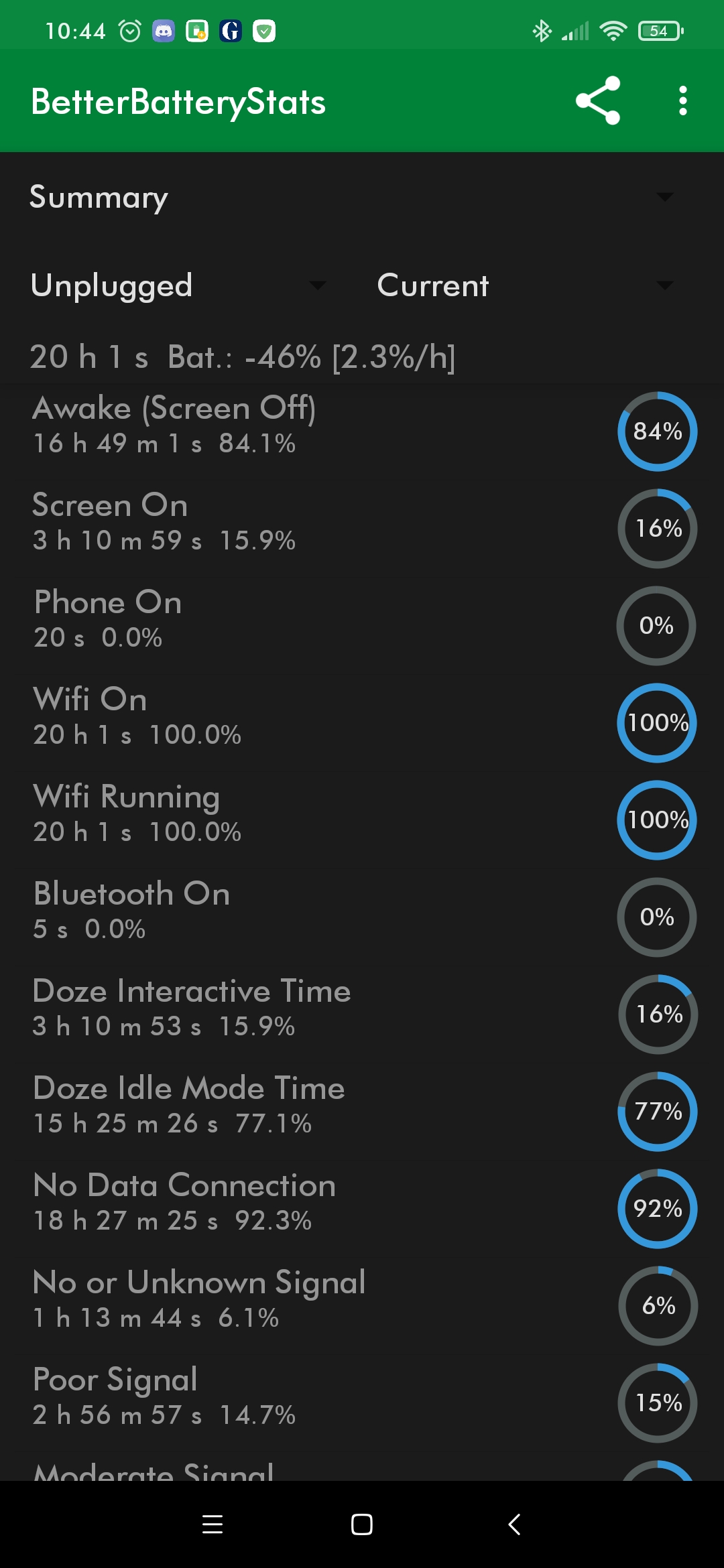This screenshot has width=724, height=1568.
Task: Tap the Poor Signal entry
Action: [x=362, y=1403]
